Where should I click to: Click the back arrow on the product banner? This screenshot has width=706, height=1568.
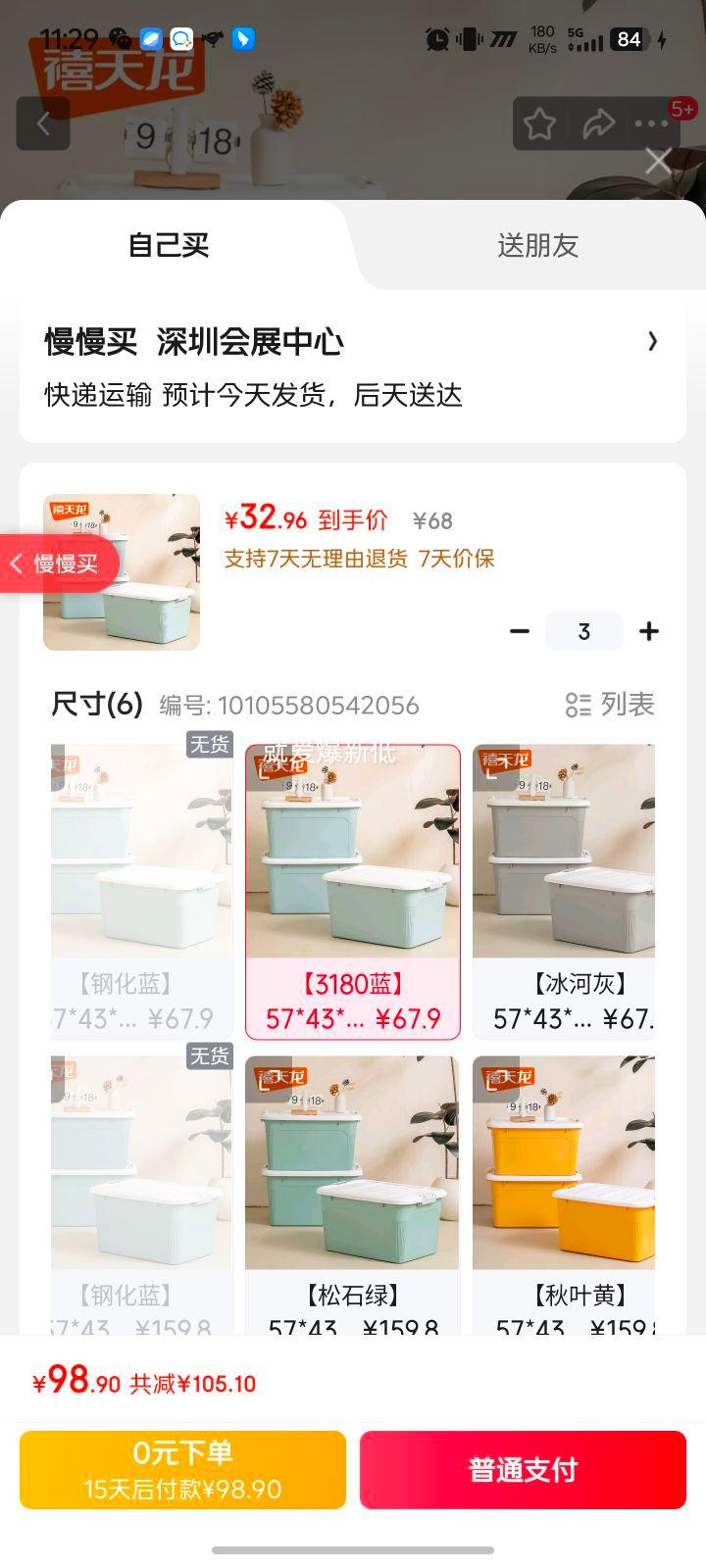[43, 124]
